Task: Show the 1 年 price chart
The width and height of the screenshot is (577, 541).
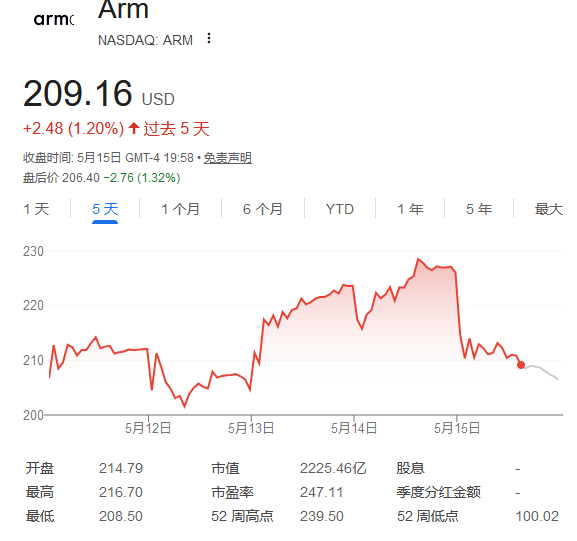Action: (x=410, y=209)
